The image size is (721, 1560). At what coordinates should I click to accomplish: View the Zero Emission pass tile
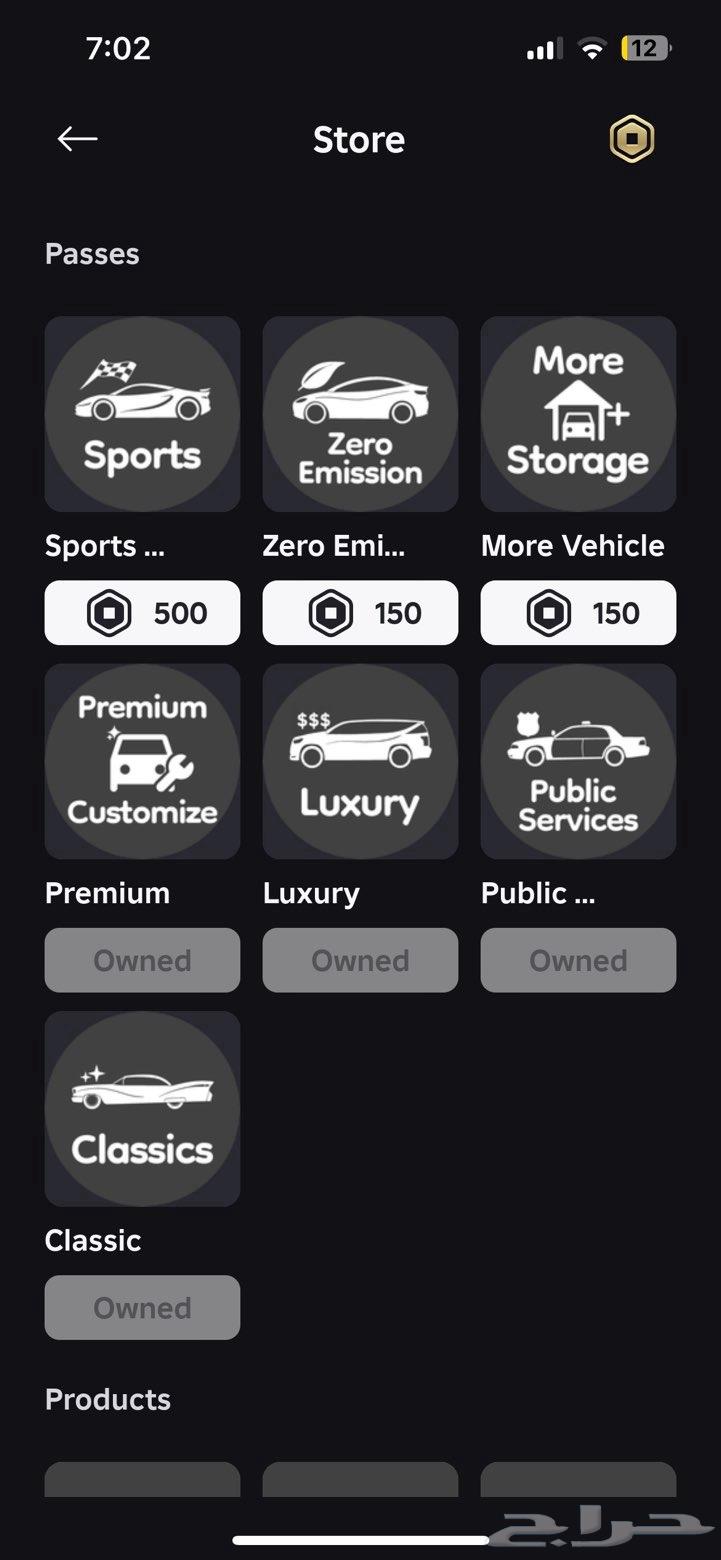click(360, 414)
